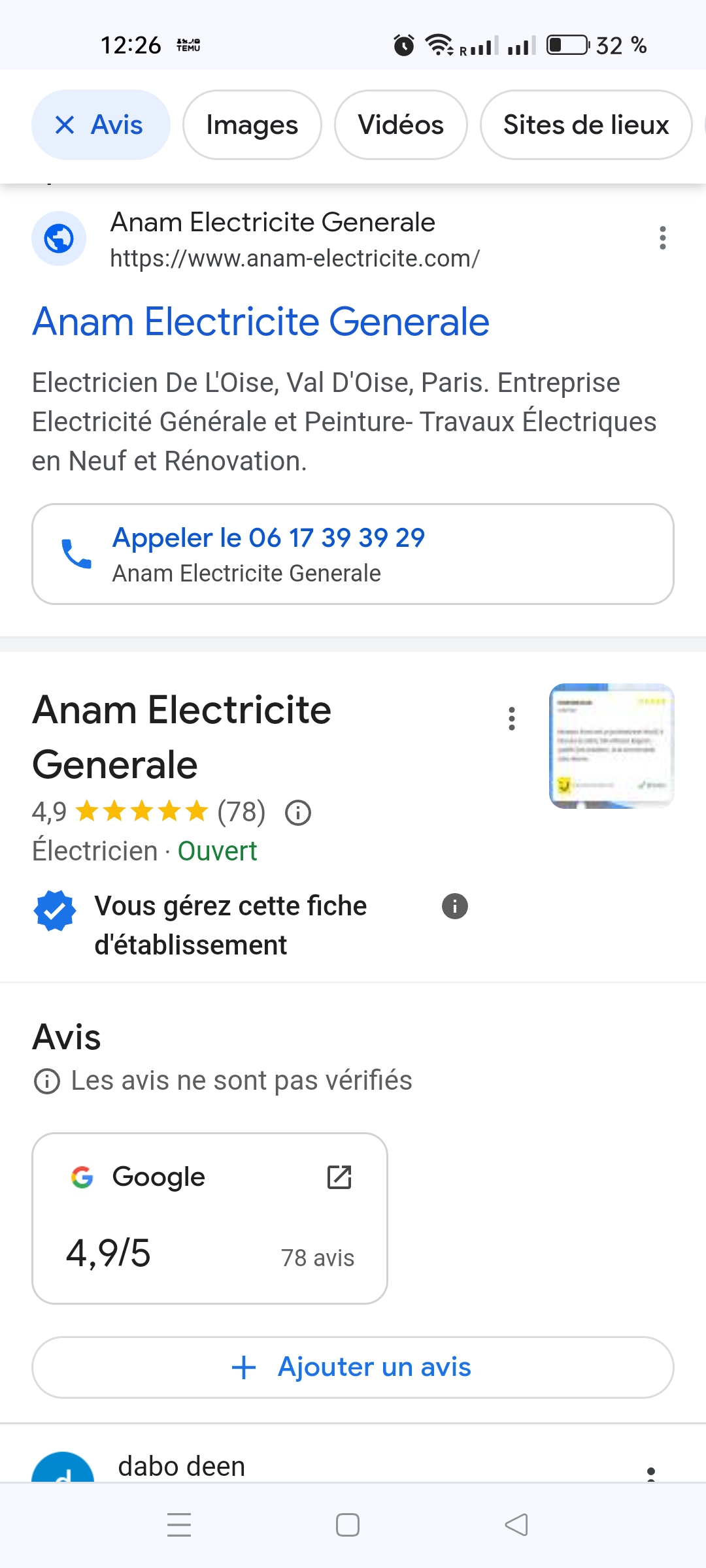Tap info icon beside the 78 reviews rating
The width and height of the screenshot is (706, 1568).
coord(298,813)
